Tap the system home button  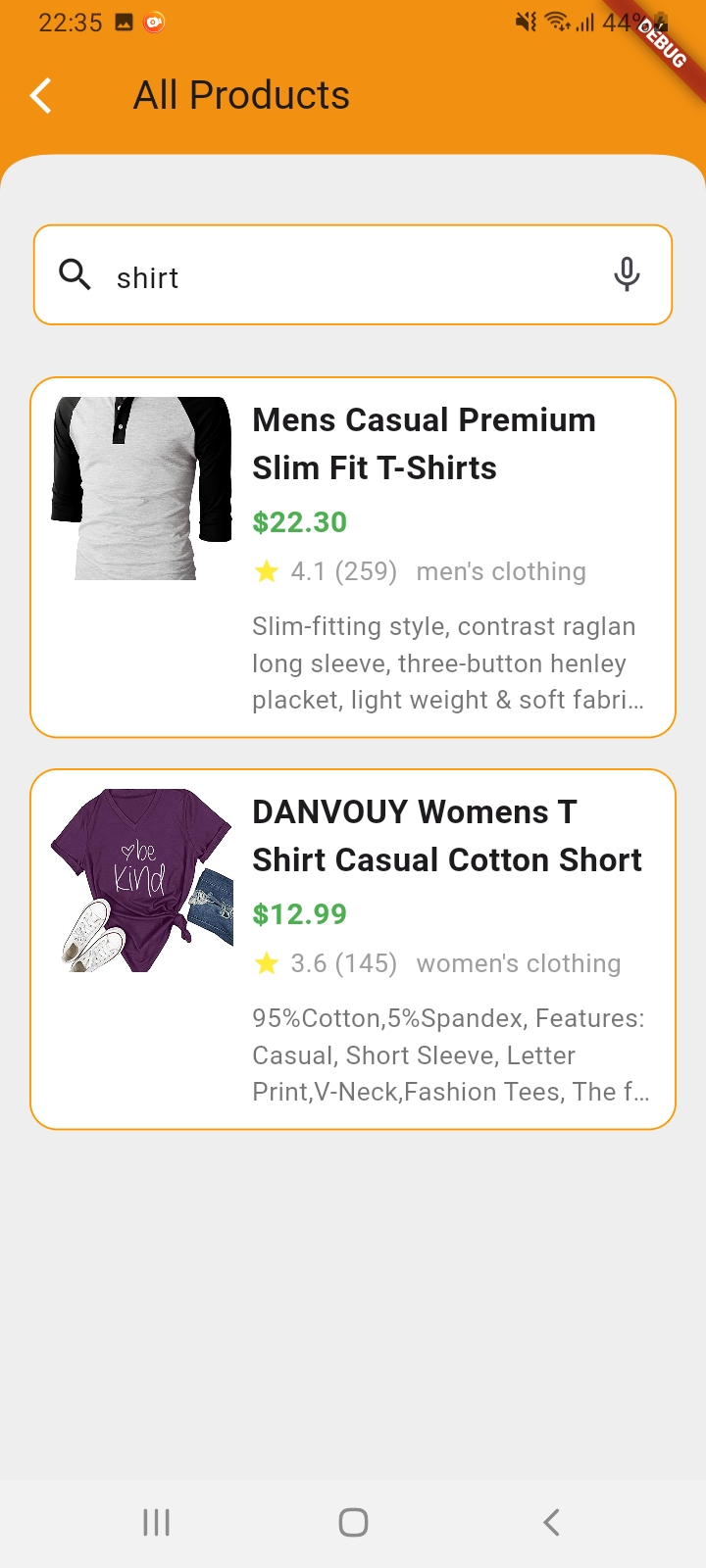pos(353,1522)
